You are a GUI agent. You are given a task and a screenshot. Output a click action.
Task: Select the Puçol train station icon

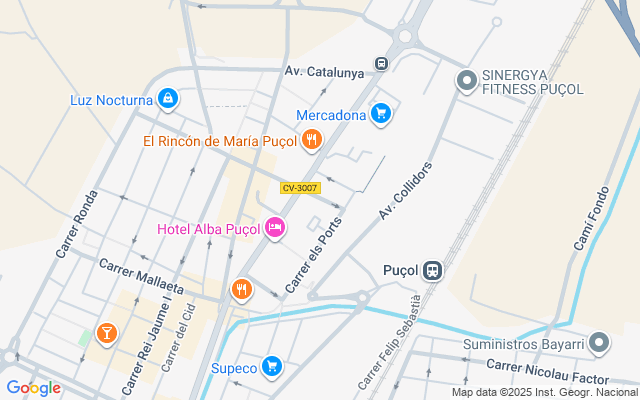(x=432, y=270)
